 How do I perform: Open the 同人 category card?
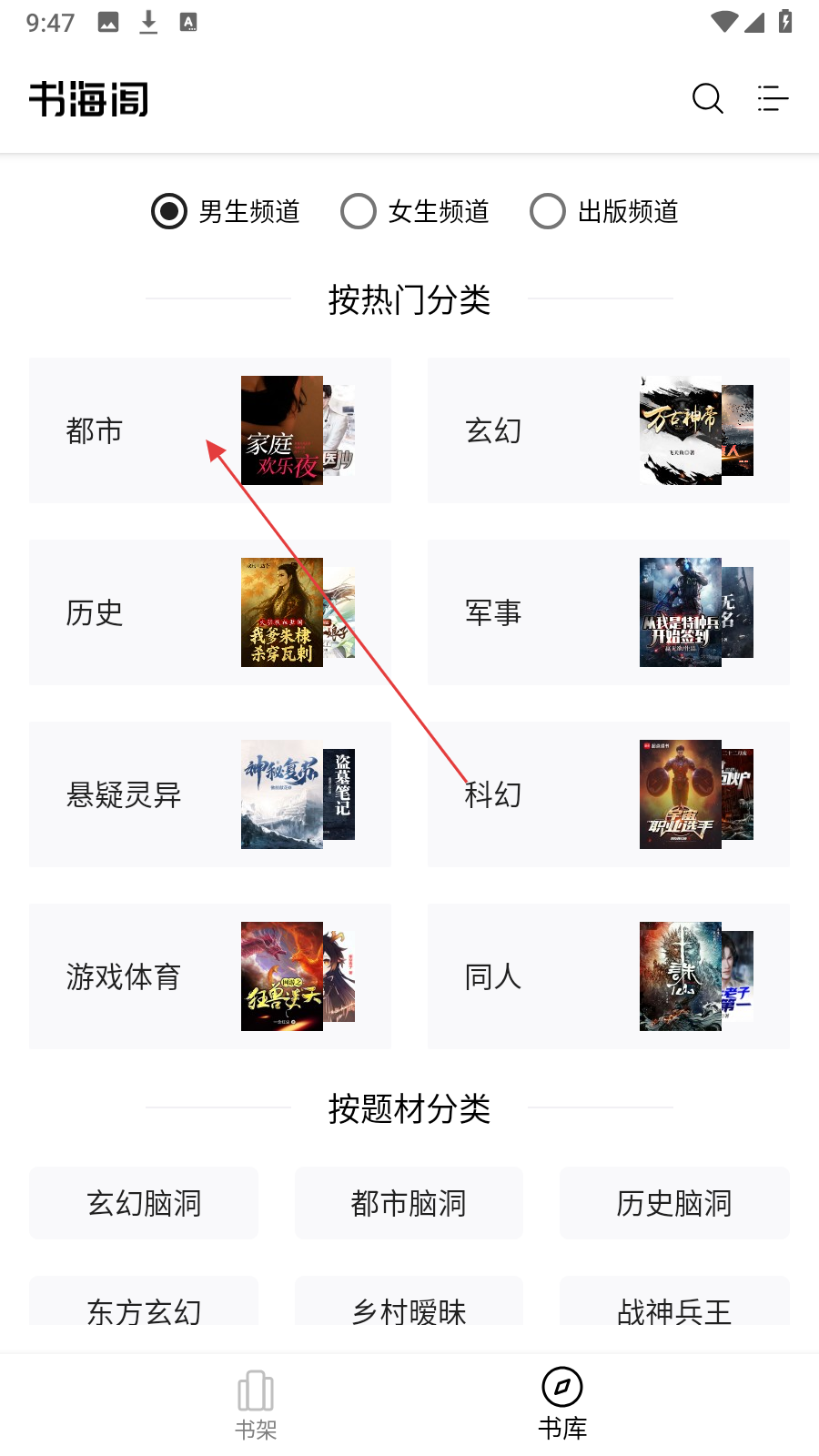pyautogui.click(x=609, y=976)
